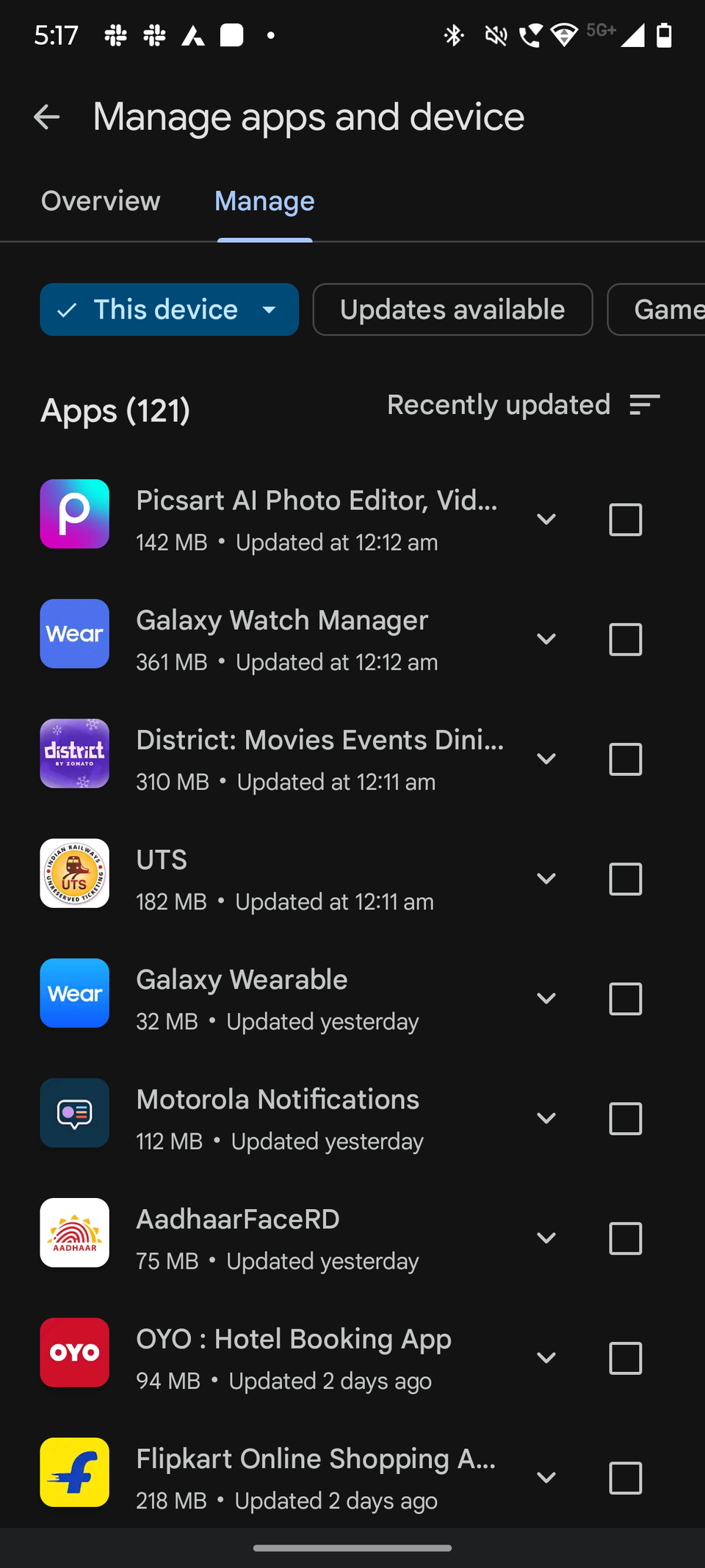Open the Motorola Notifications app icon
The image size is (705, 1568).
pos(74,1113)
